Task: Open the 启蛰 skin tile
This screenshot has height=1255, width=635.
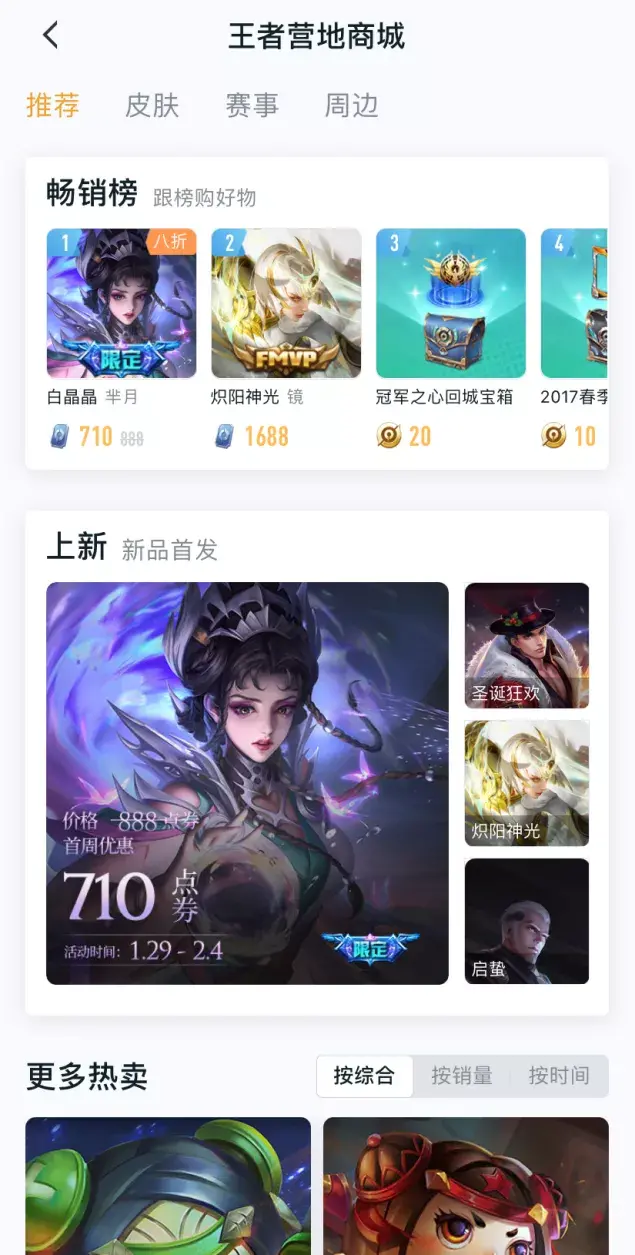Action: (527, 921)
